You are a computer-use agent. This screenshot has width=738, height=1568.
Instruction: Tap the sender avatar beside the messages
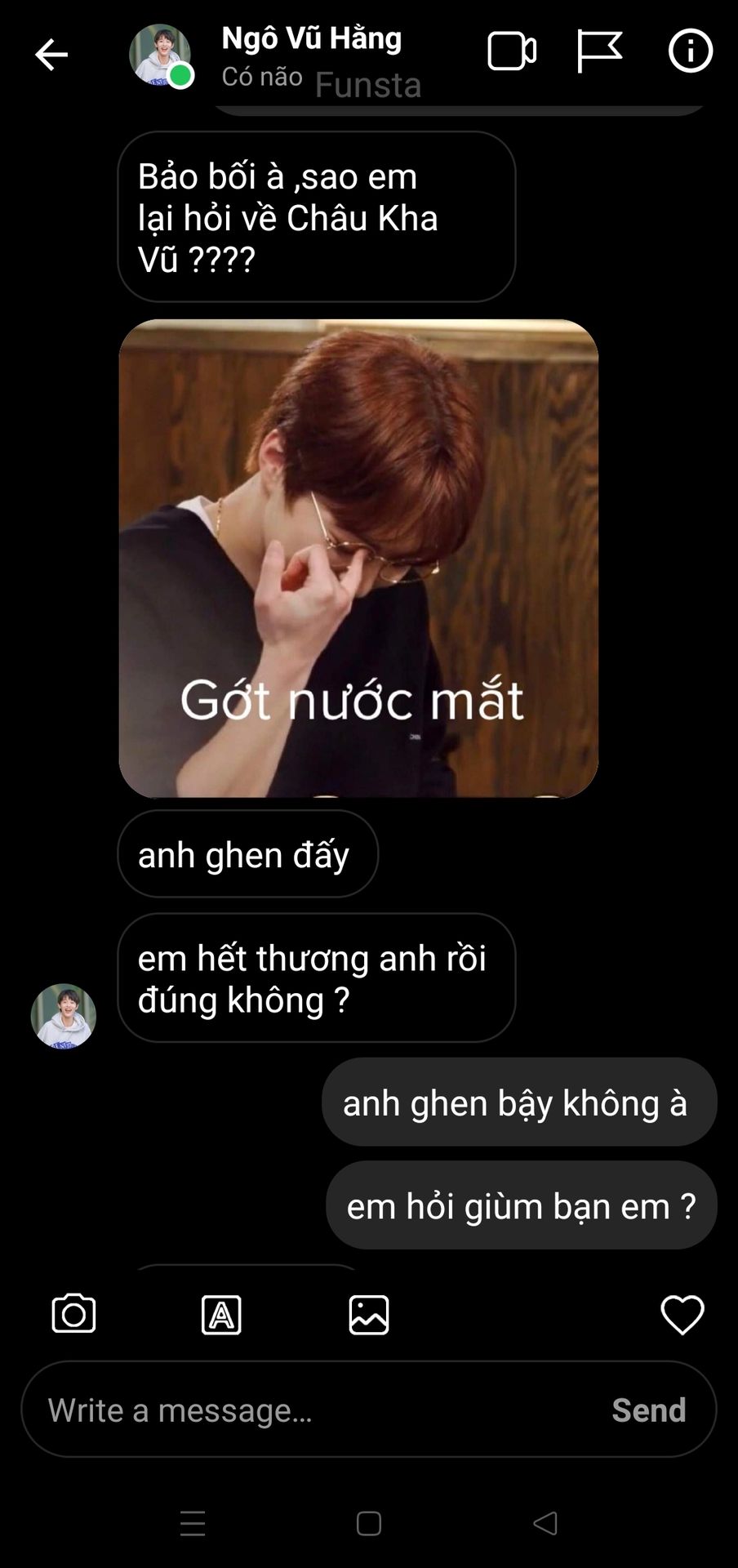pos(64,1016)
